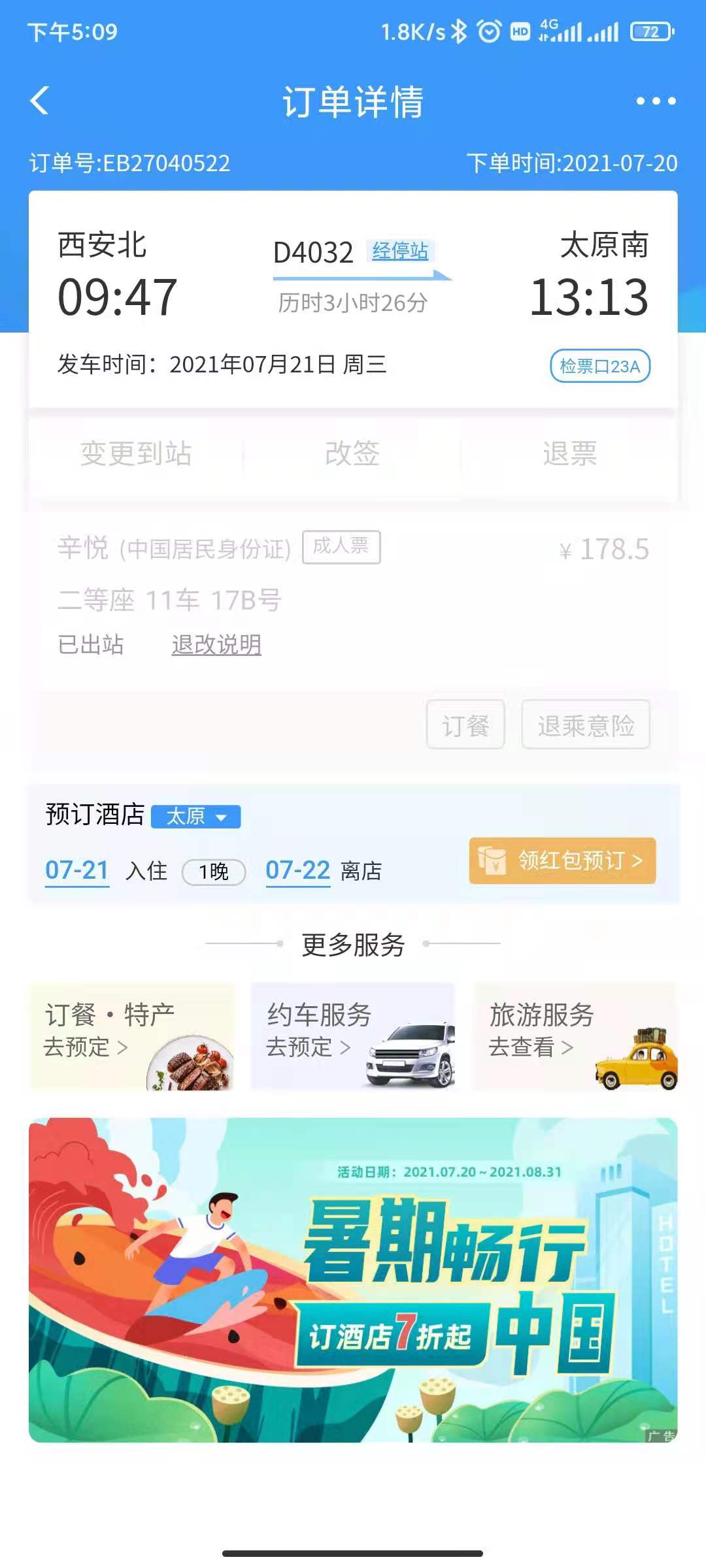Open the 经停站 stopover stations link
706x1568 pixels.
coord(400,251)
